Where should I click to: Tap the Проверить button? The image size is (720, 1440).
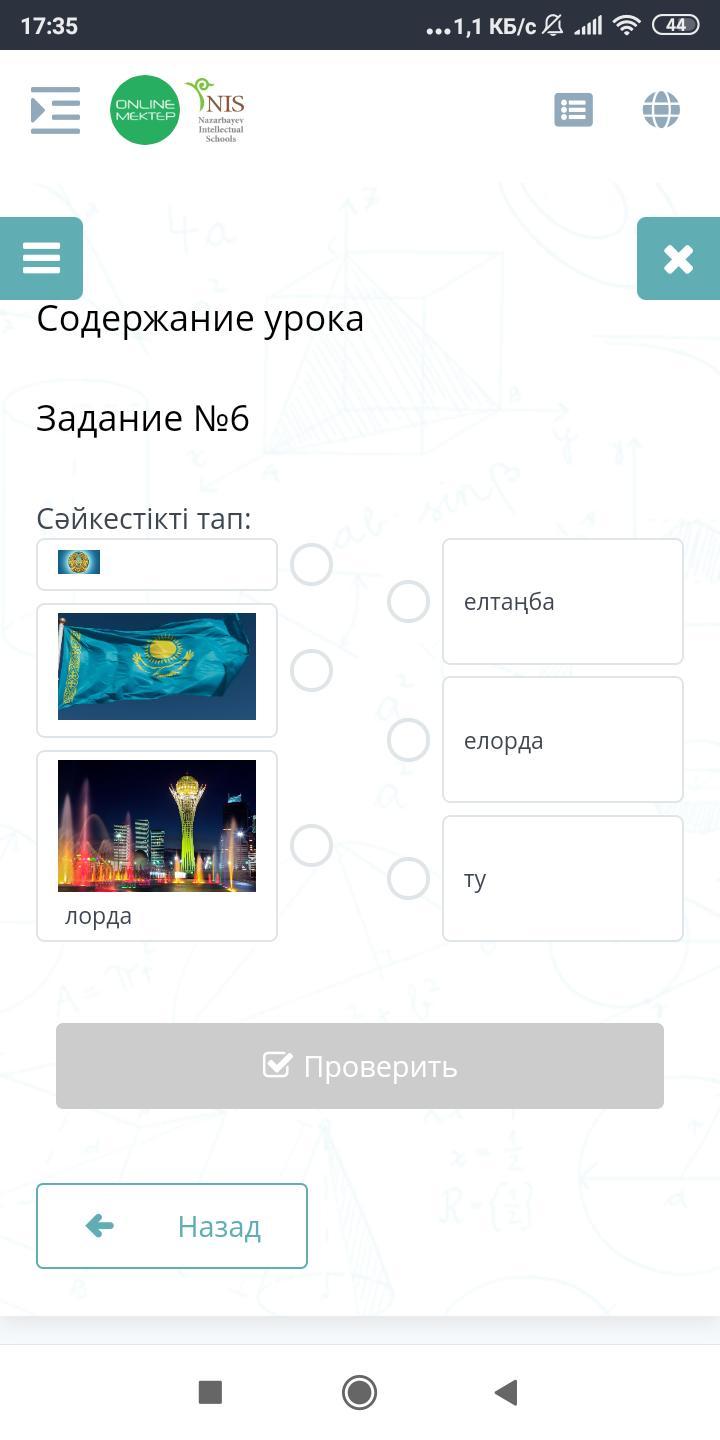click(360, 1066)
